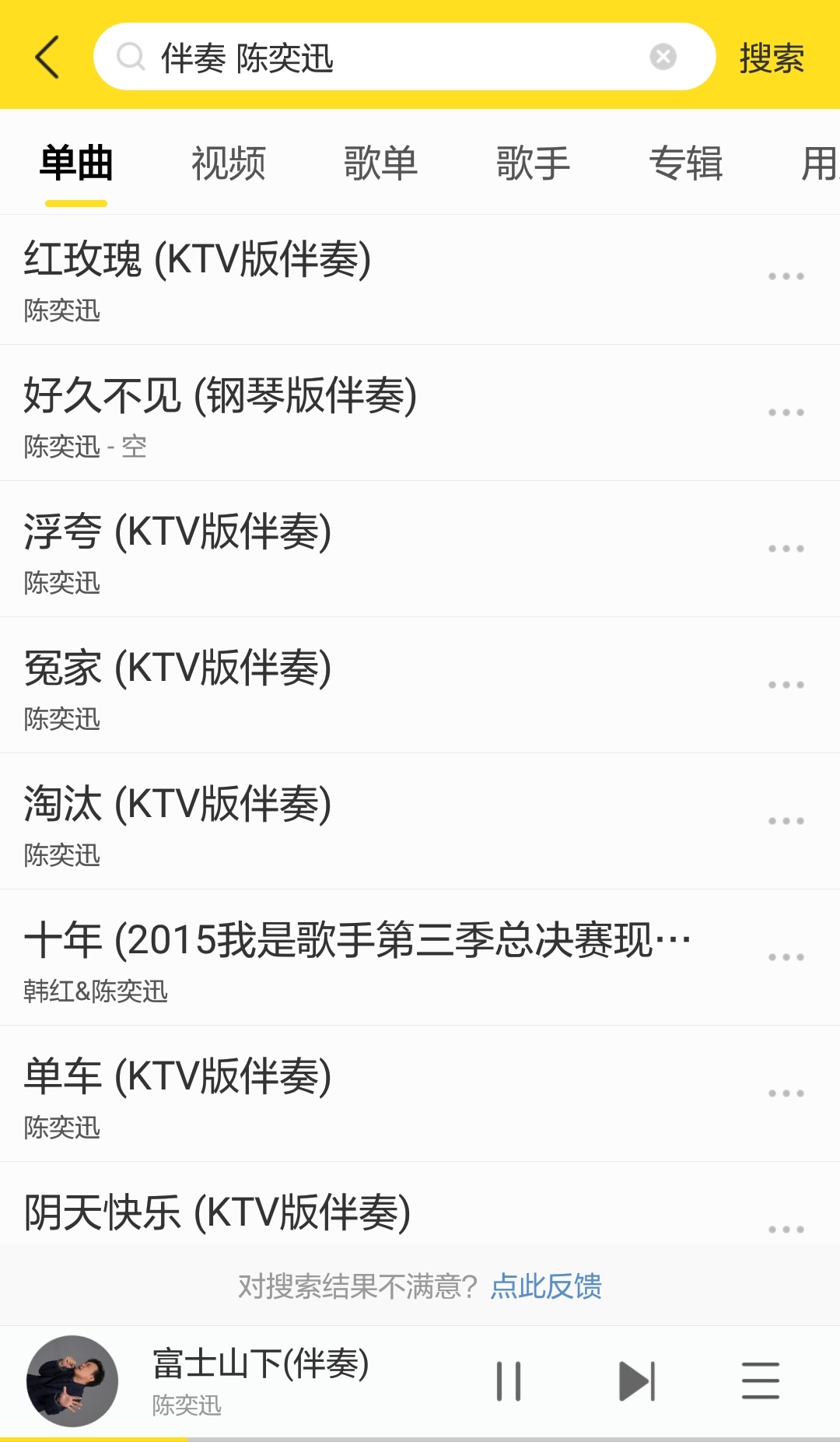Viewport: 840px width, 1442px height.
Task: Open the playback queue icon
Action: pyautogui.click(x=760, y=1381)
